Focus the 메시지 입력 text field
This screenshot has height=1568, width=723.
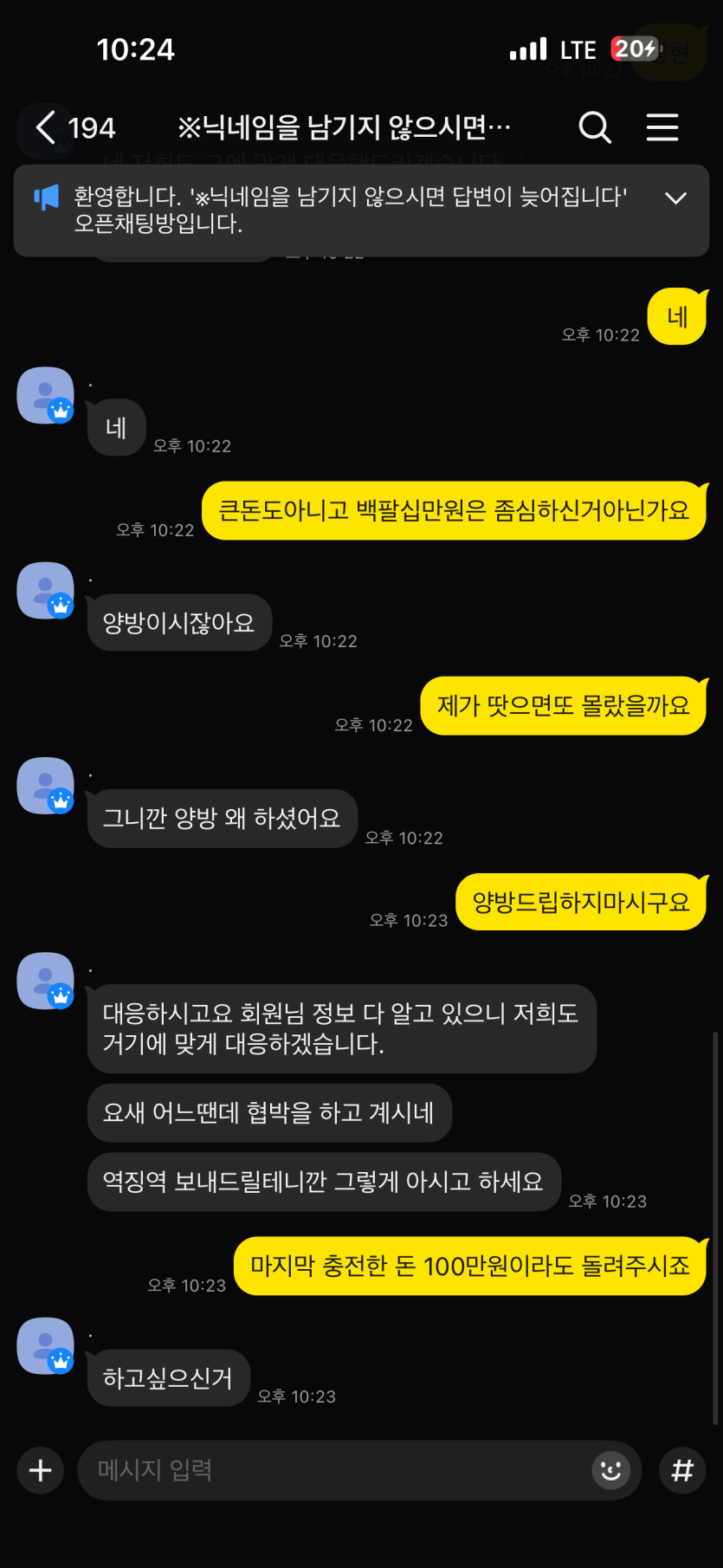(x=329, y=1470)
